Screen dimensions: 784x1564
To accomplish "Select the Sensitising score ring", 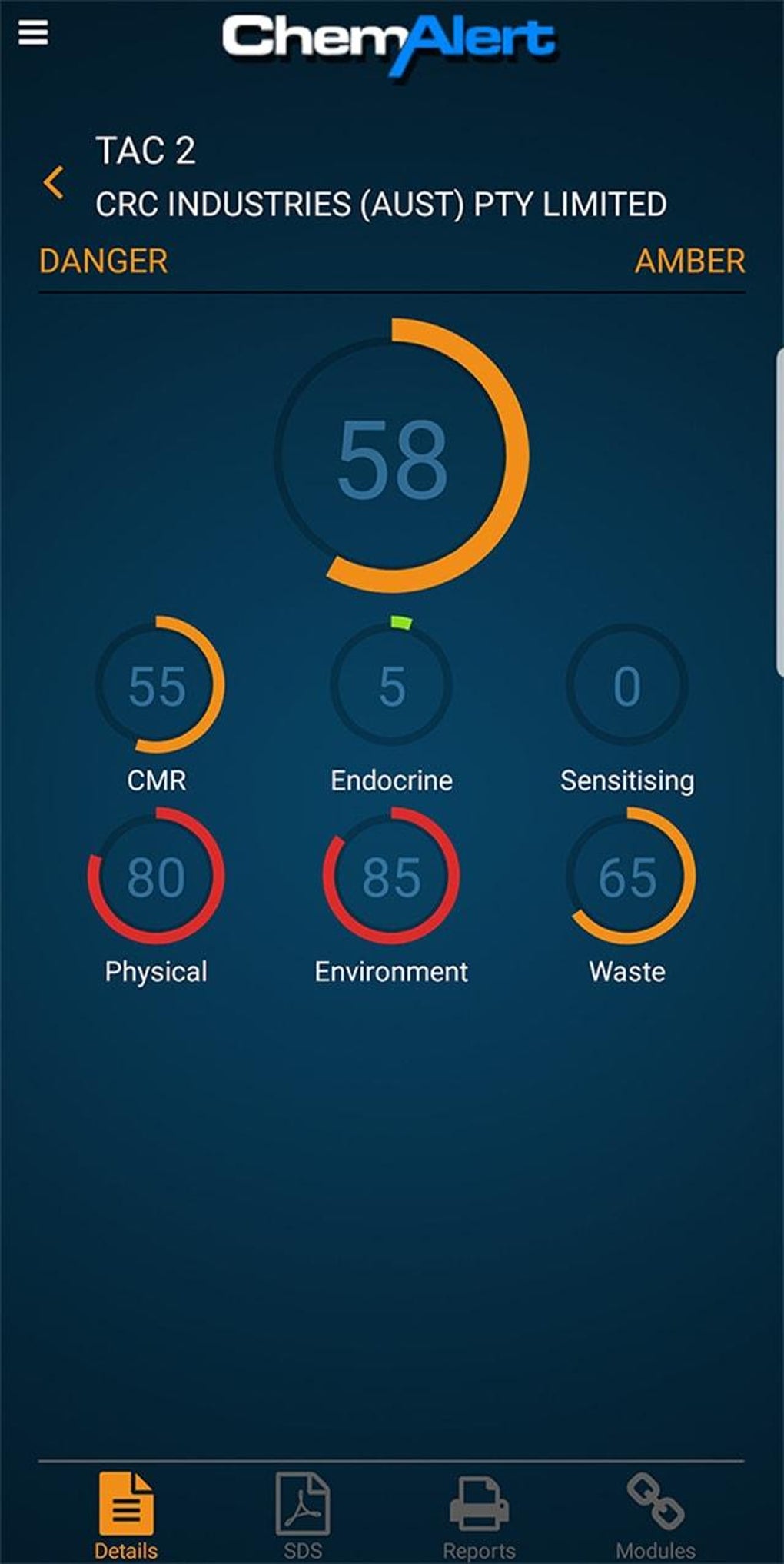I will pos(627,687).
